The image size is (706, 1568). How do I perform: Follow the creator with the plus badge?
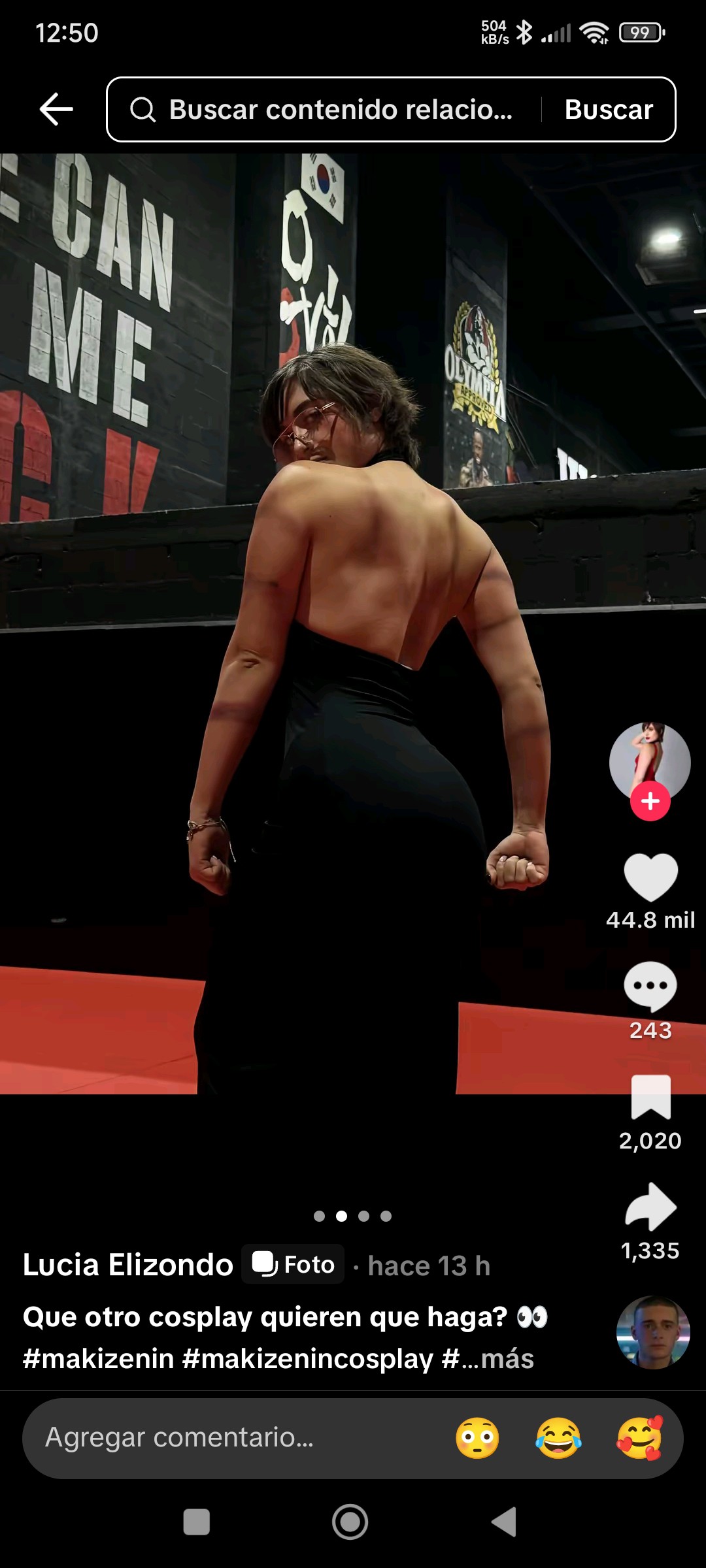click(x=650, y=802)
